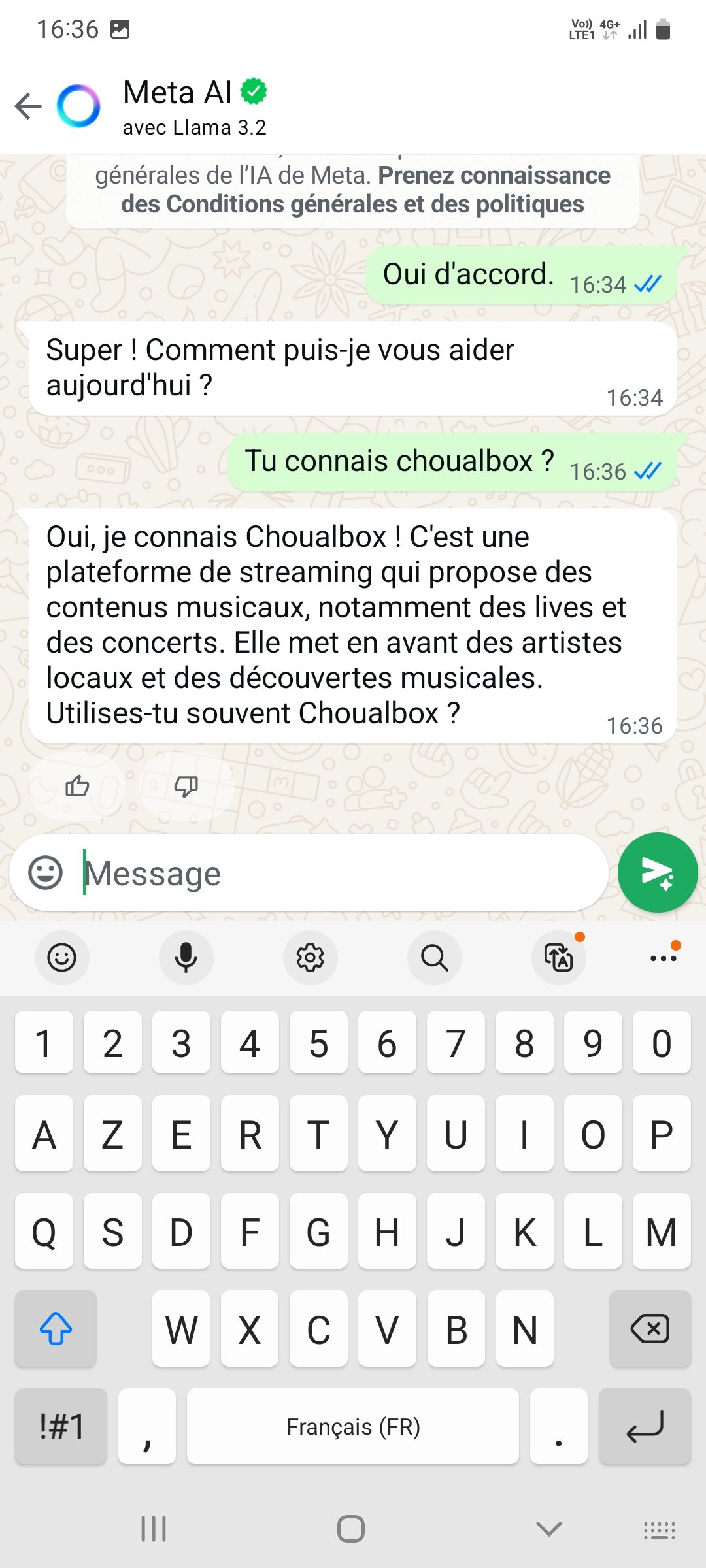Give thumbs down to the Choualbox answer
Screen dimensions: 706x1568
[186, 786]
